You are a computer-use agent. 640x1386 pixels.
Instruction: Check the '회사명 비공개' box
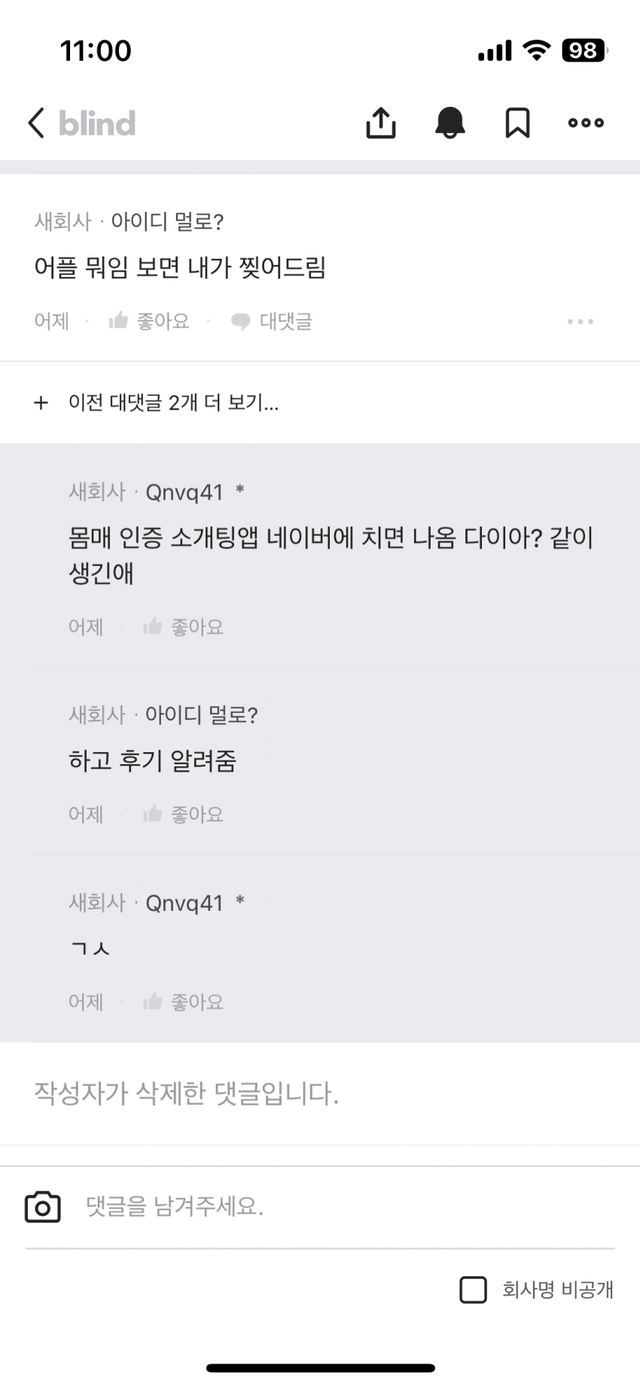(473, 1290)
